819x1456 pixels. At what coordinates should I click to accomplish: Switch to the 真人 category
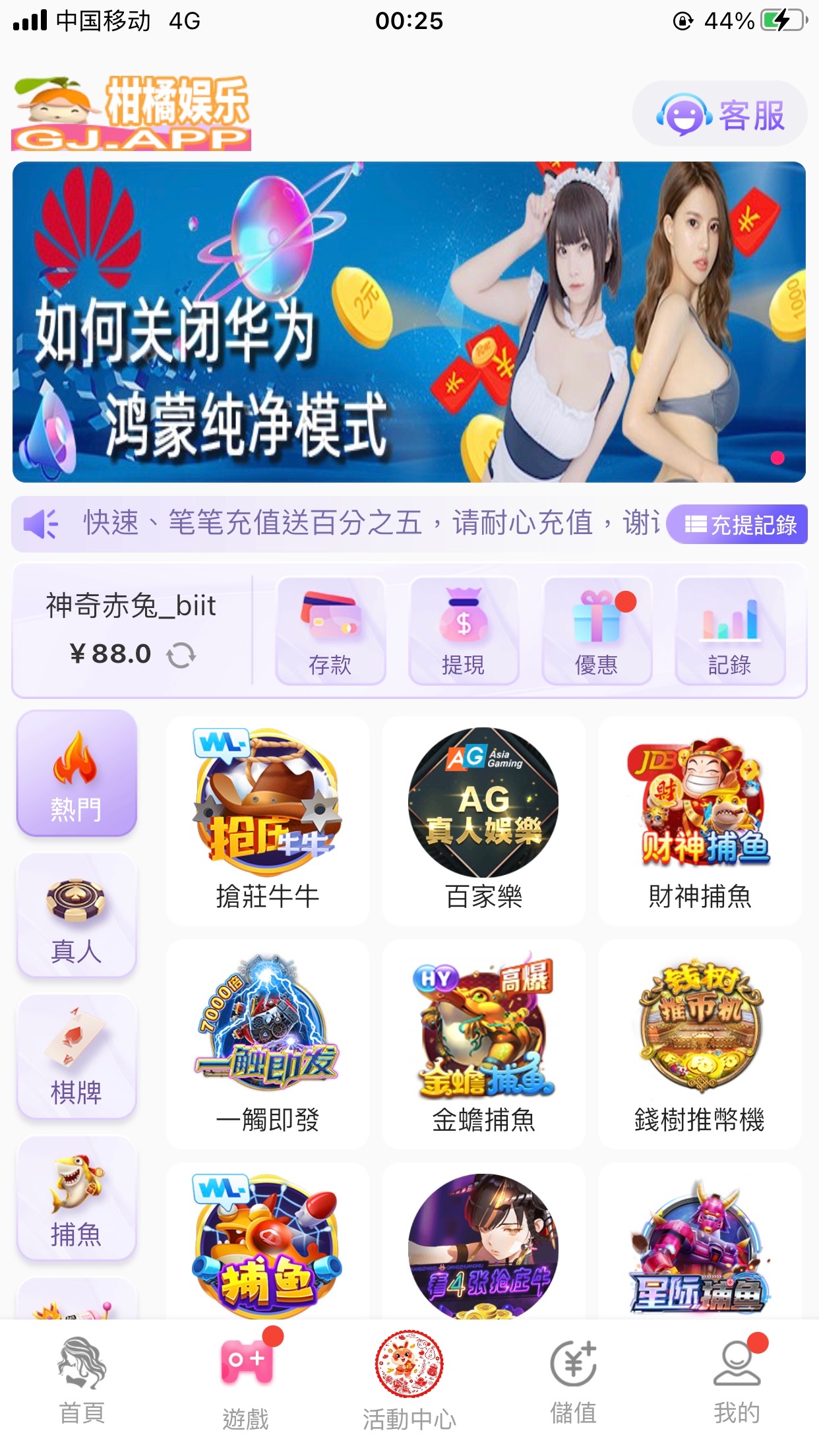click(76, 915)
